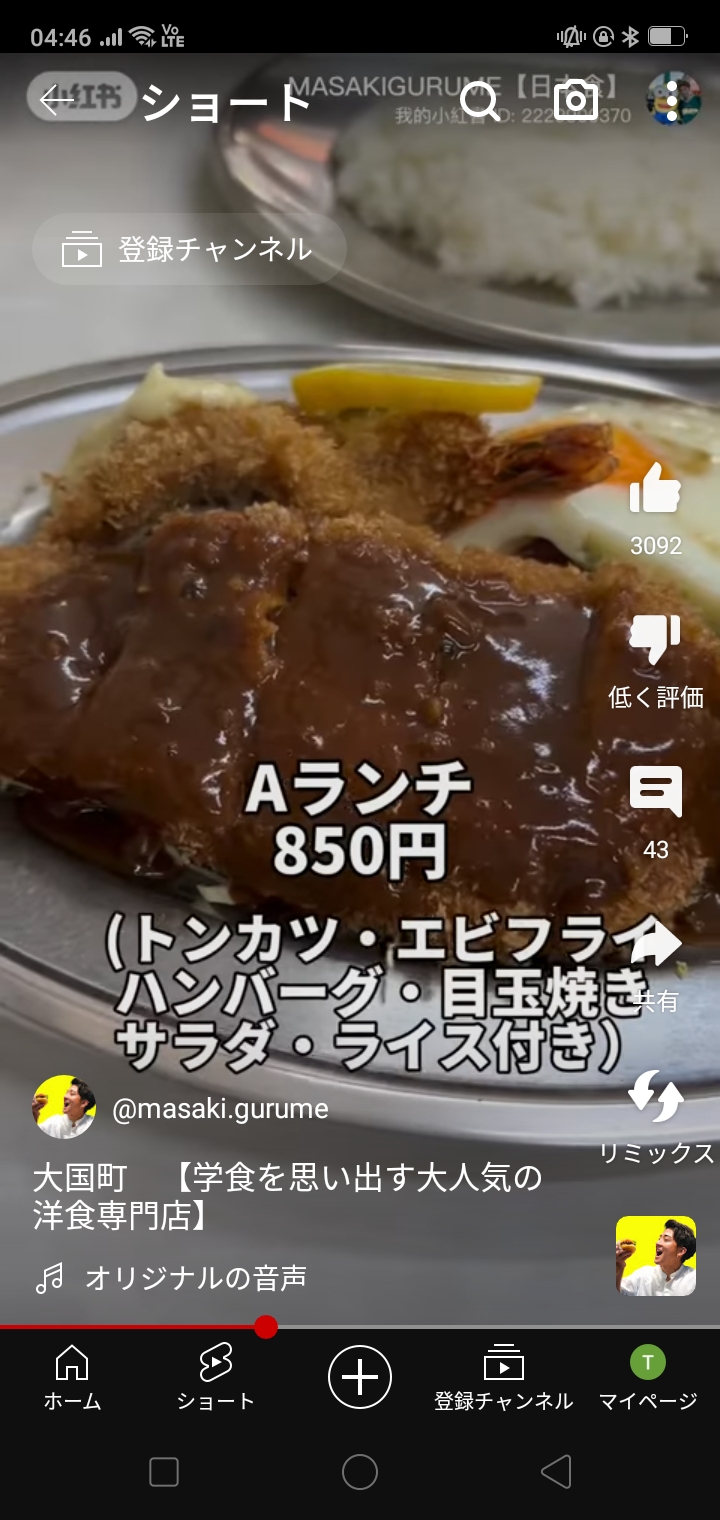Go to the マイページ tab

tap(647, 1377)
